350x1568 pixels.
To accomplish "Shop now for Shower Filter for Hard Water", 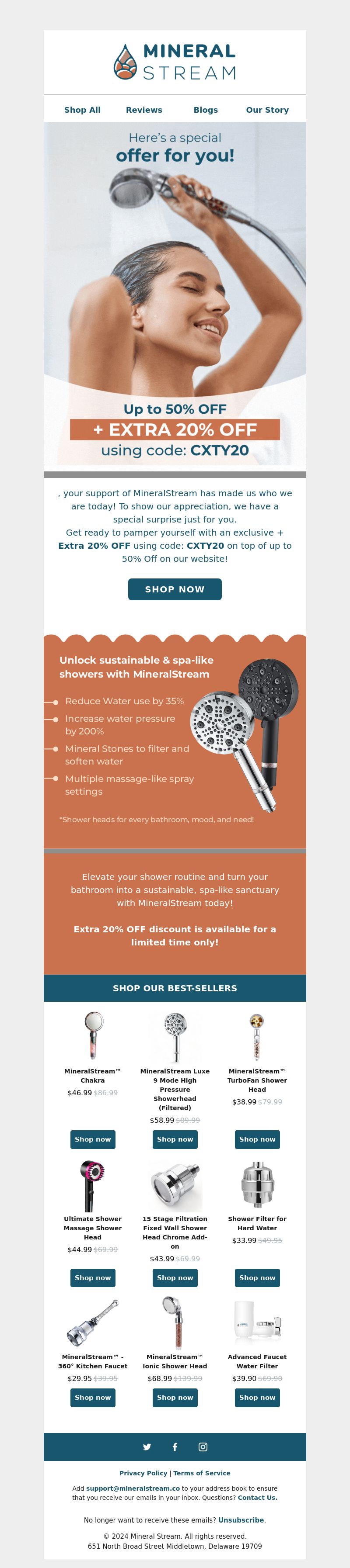I will [x=257, y=1277].
